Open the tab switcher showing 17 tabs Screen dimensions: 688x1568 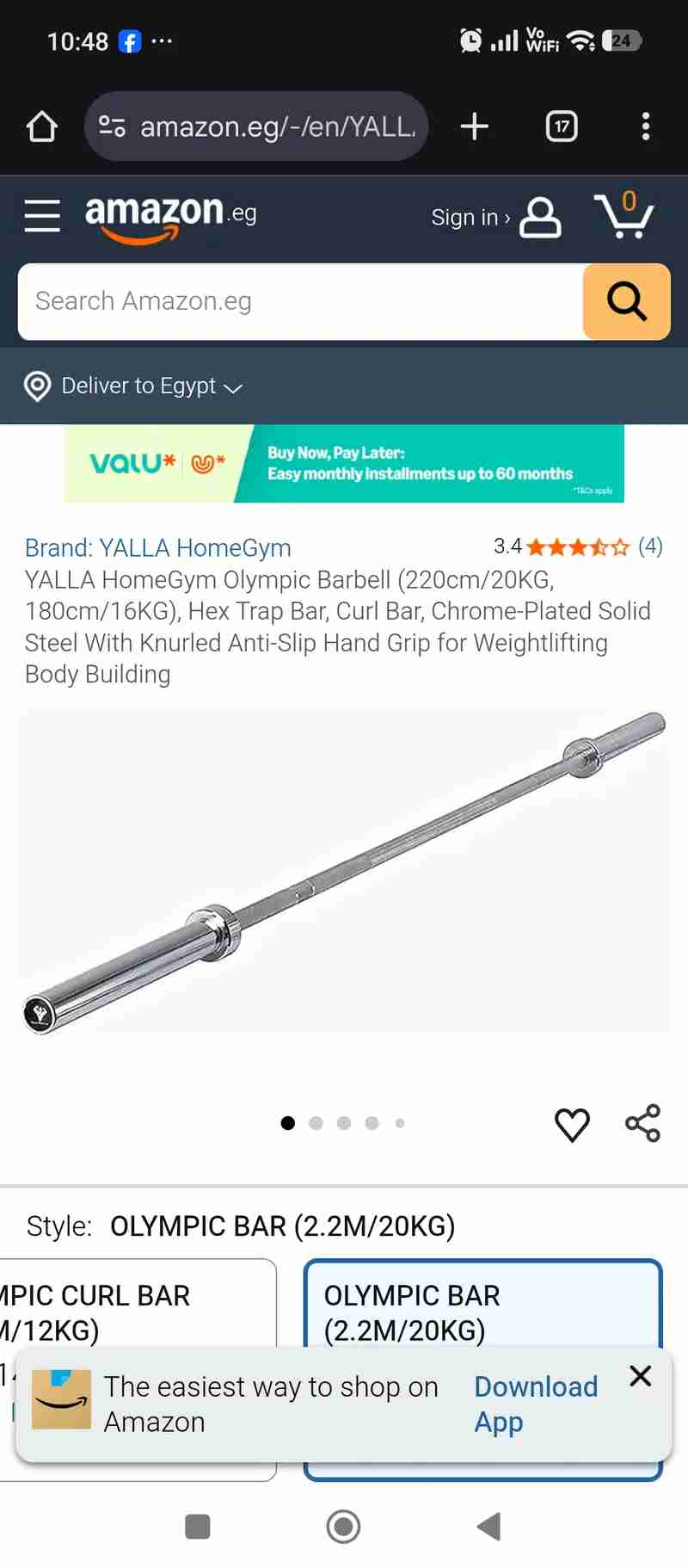(x=562, y=127)
